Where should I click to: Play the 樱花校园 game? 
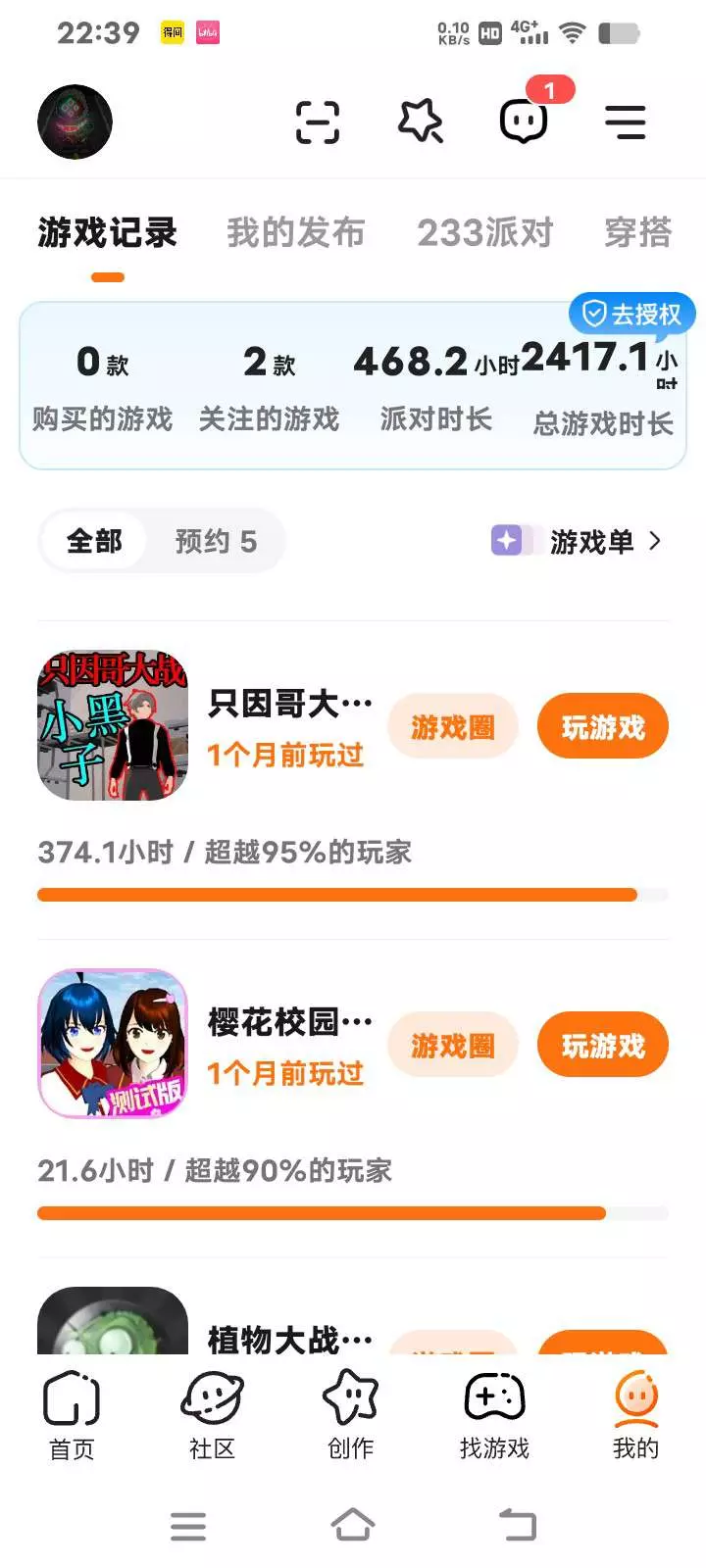[x=603, y=1046]
